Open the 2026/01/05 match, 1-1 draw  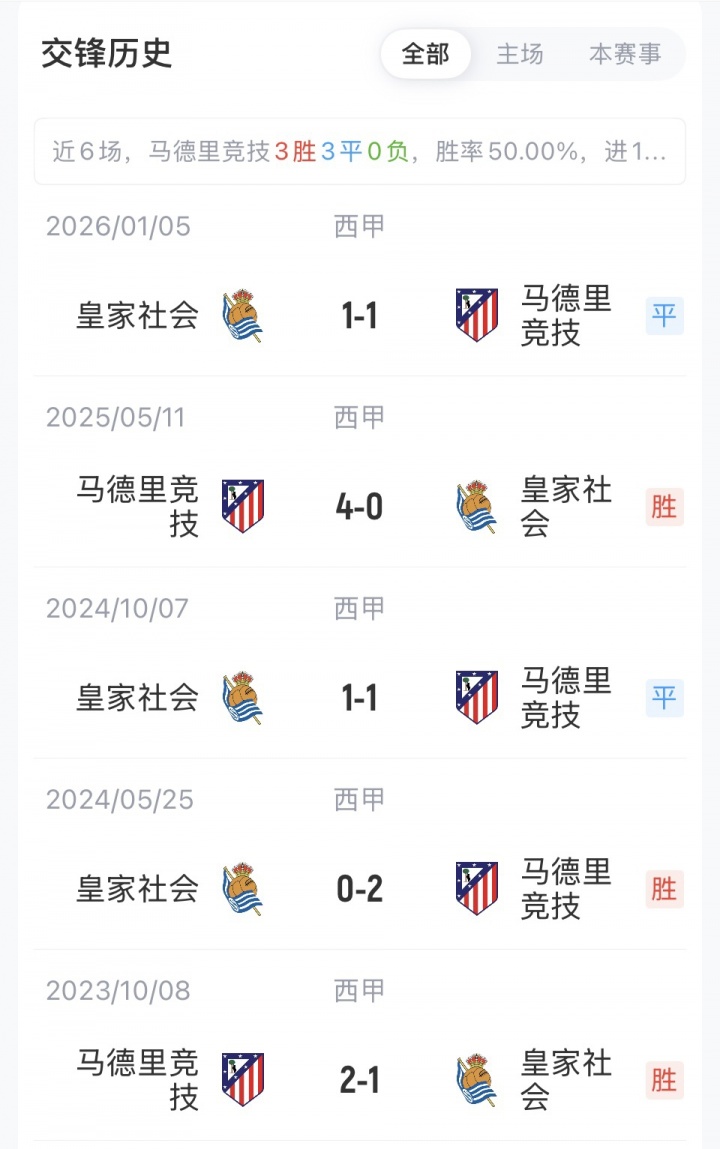coord(360,316)
